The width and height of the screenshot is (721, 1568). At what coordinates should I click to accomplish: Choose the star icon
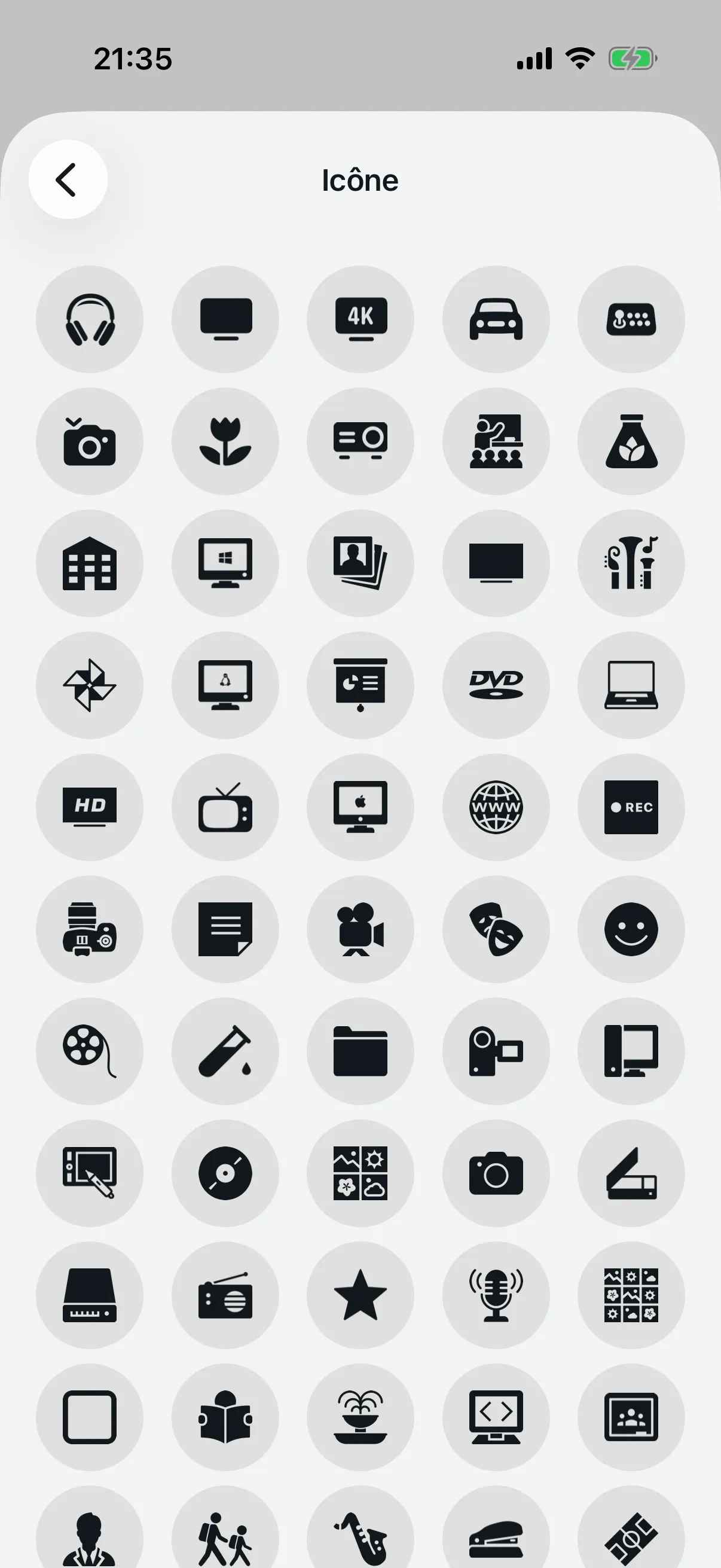tap(360, 1295)
